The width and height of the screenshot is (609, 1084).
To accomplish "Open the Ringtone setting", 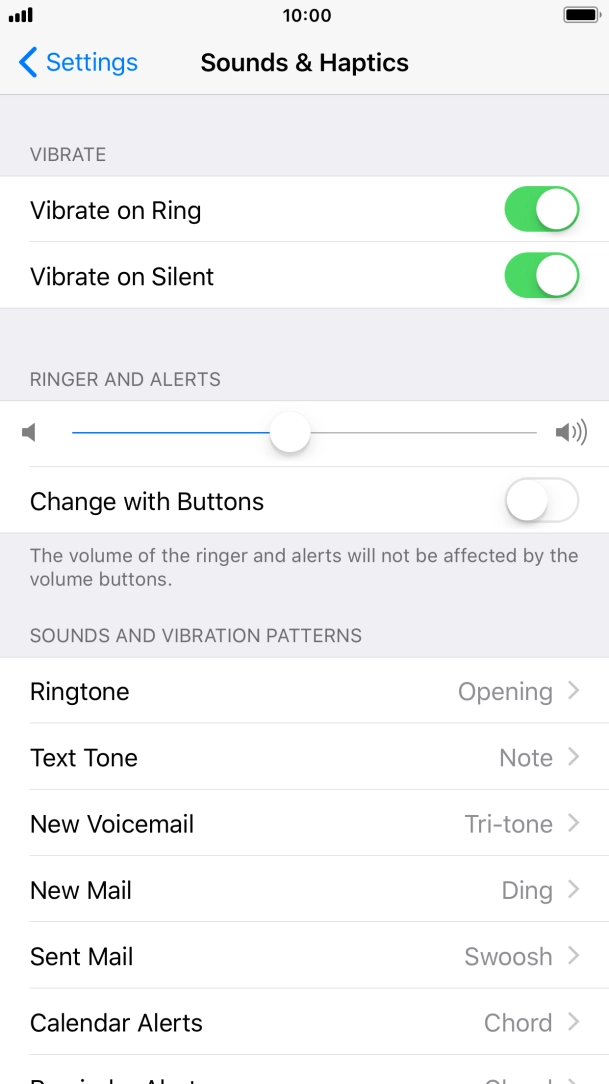I will 304,691.
